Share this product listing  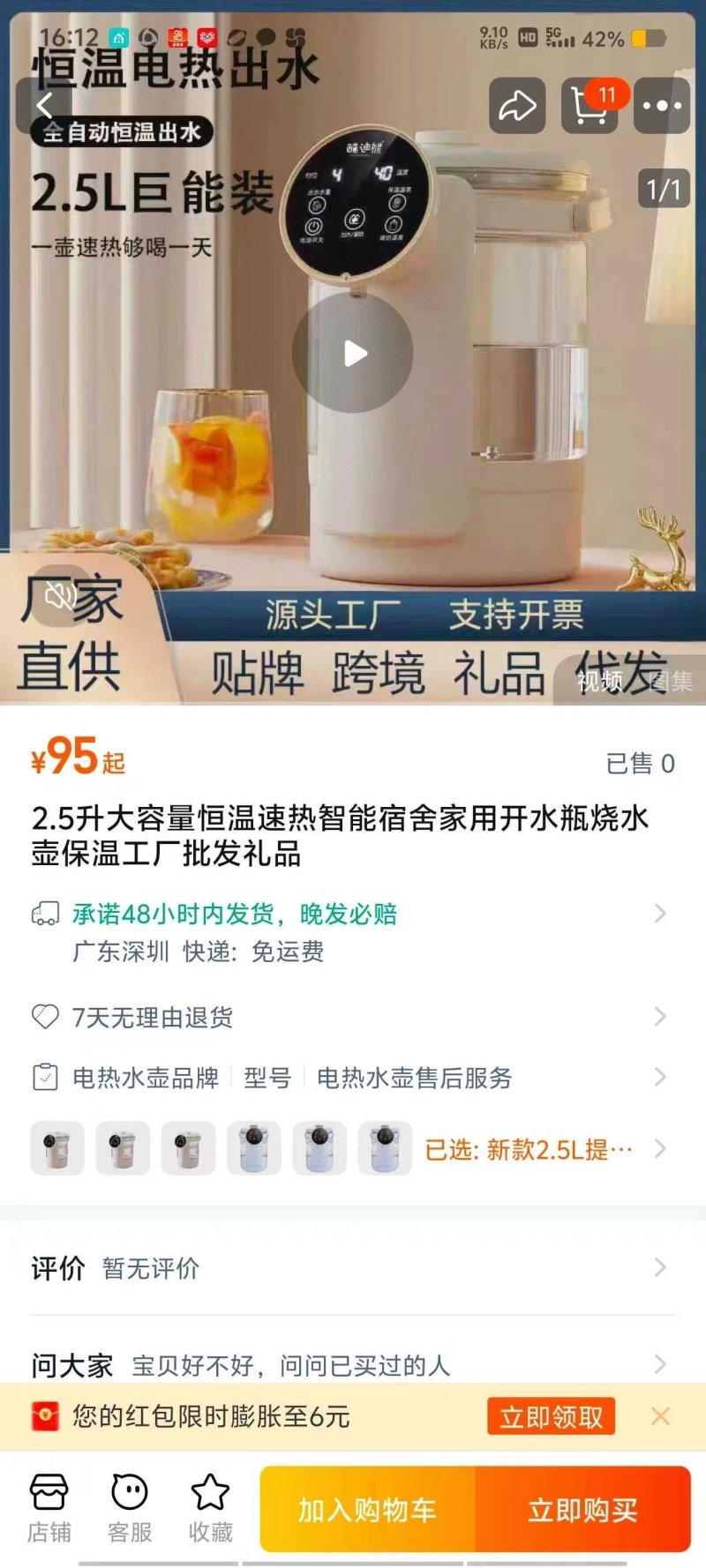[x=517, y=106]
